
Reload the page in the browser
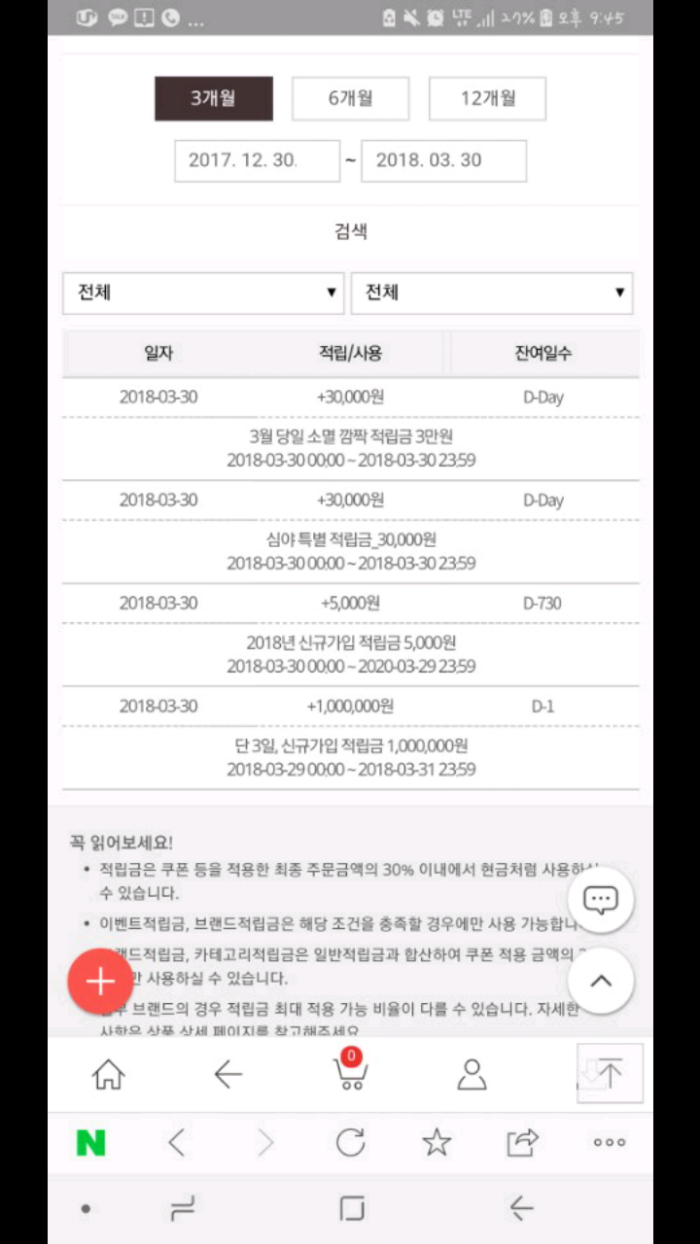[x=350, y=1142]
